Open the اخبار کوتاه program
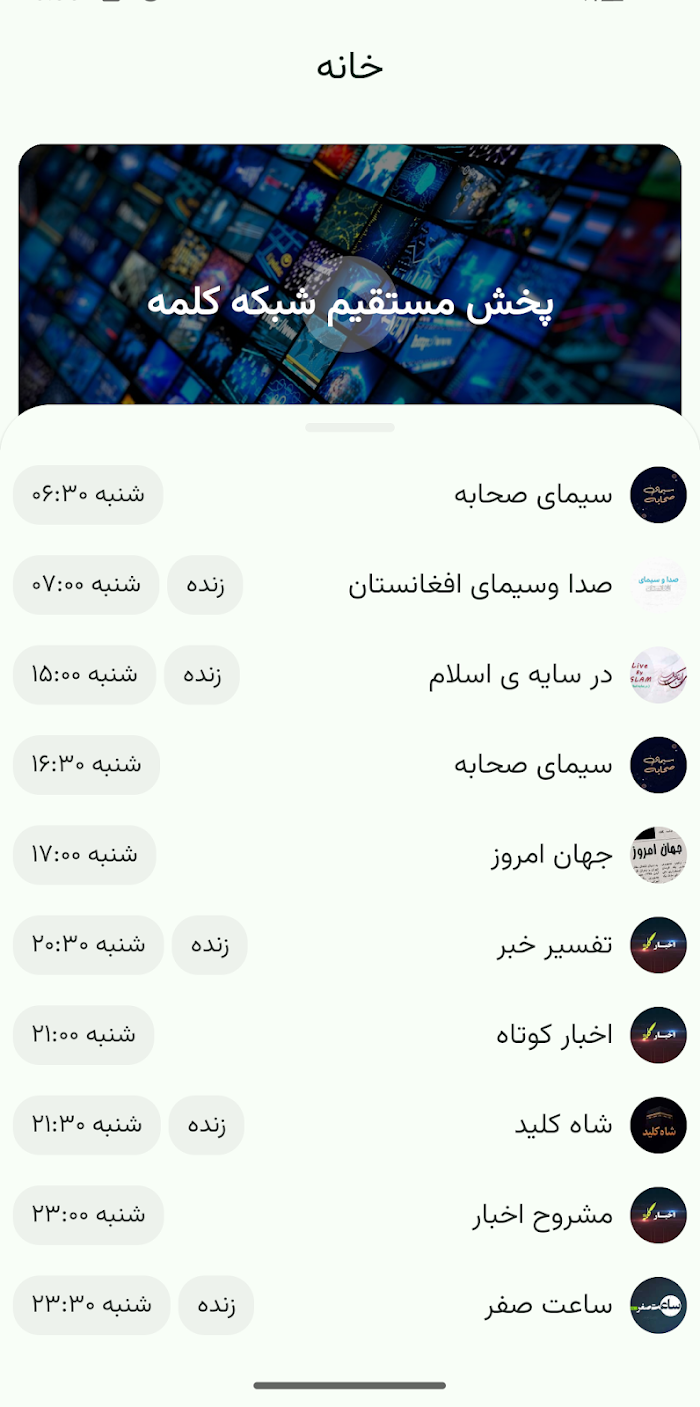The height and width of the screenshot is (1407, 700). click(x=350, y=1035)
